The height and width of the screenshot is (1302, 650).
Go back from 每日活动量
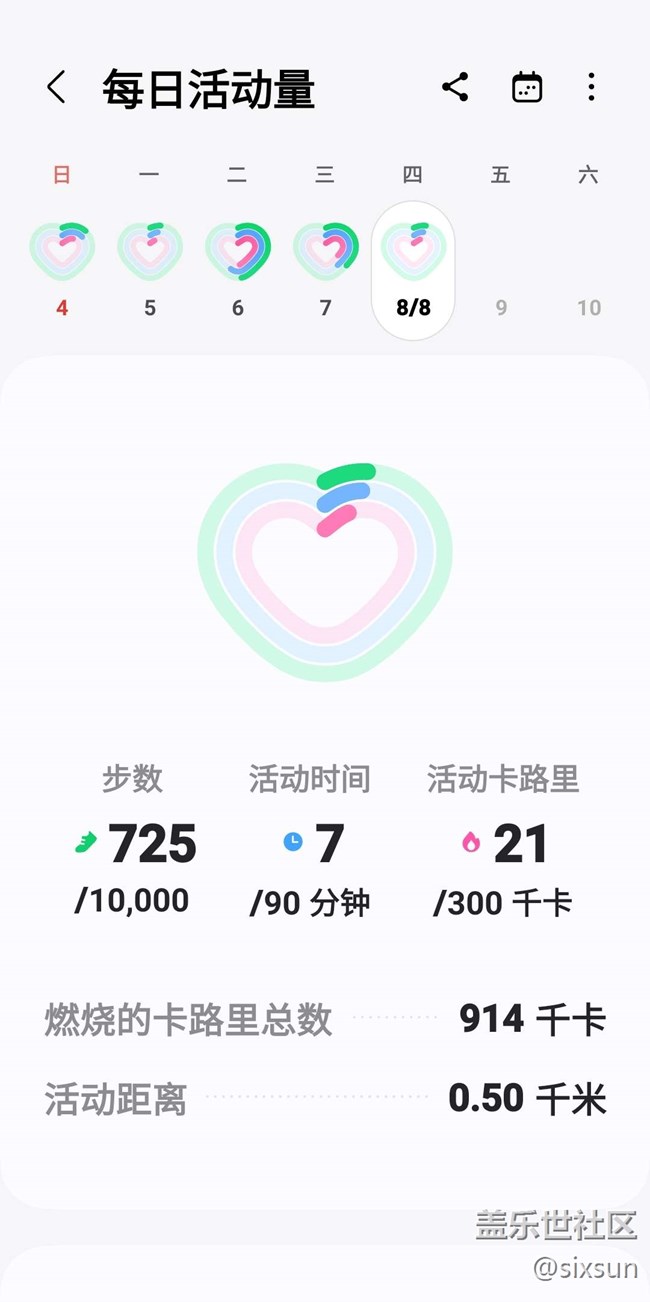[x=56, y=88]
